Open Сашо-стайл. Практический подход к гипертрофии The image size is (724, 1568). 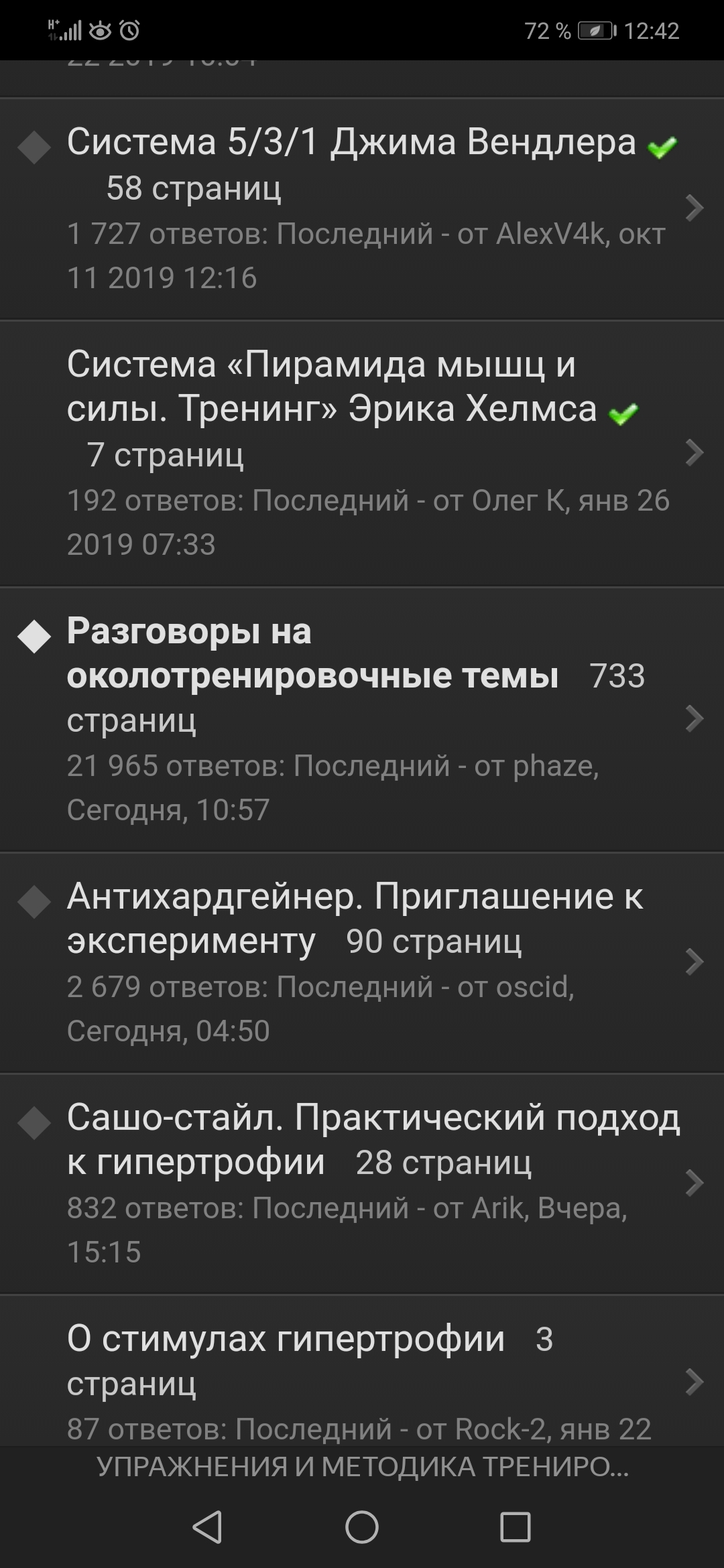coord(362,1184)
